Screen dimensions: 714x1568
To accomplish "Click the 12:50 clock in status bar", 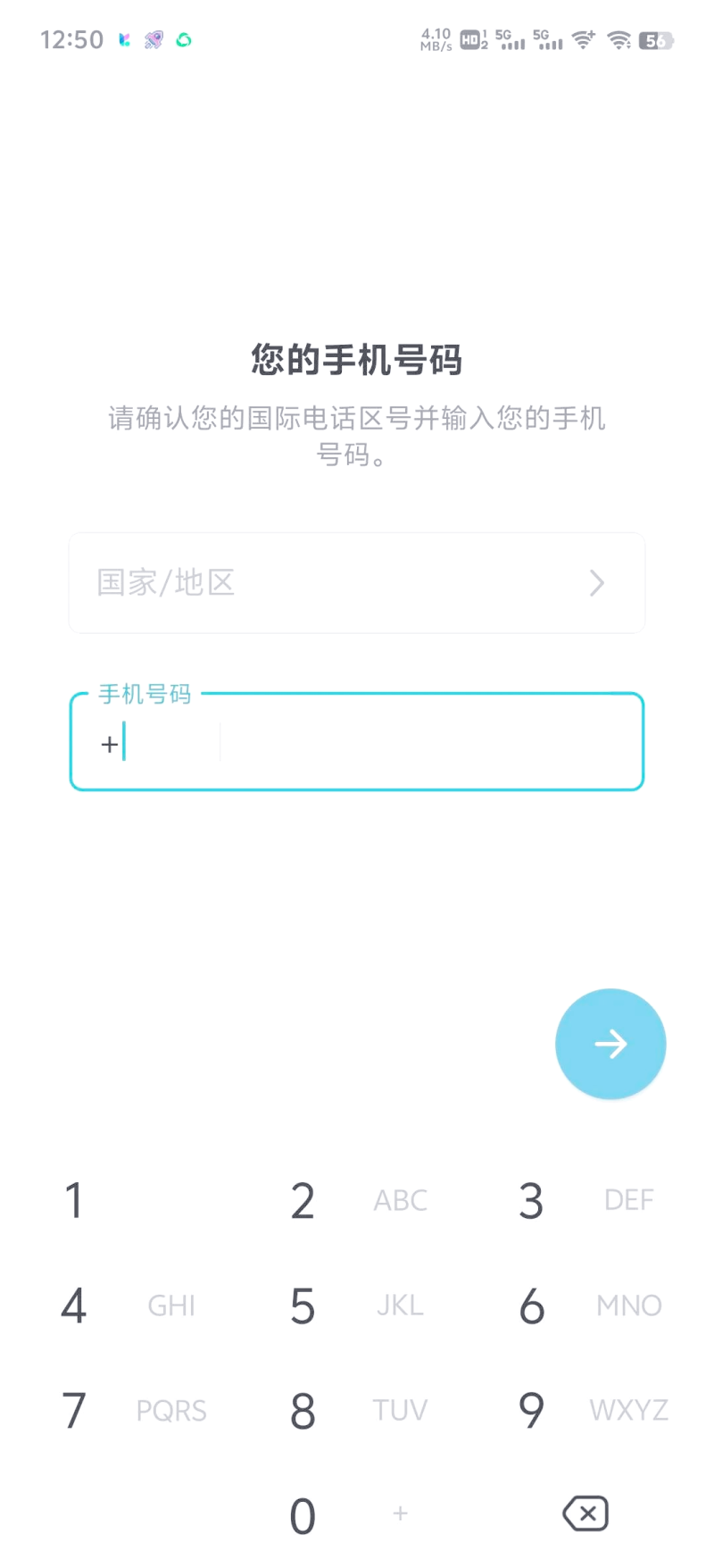I will pyautogui.click(x=71, y=39).
